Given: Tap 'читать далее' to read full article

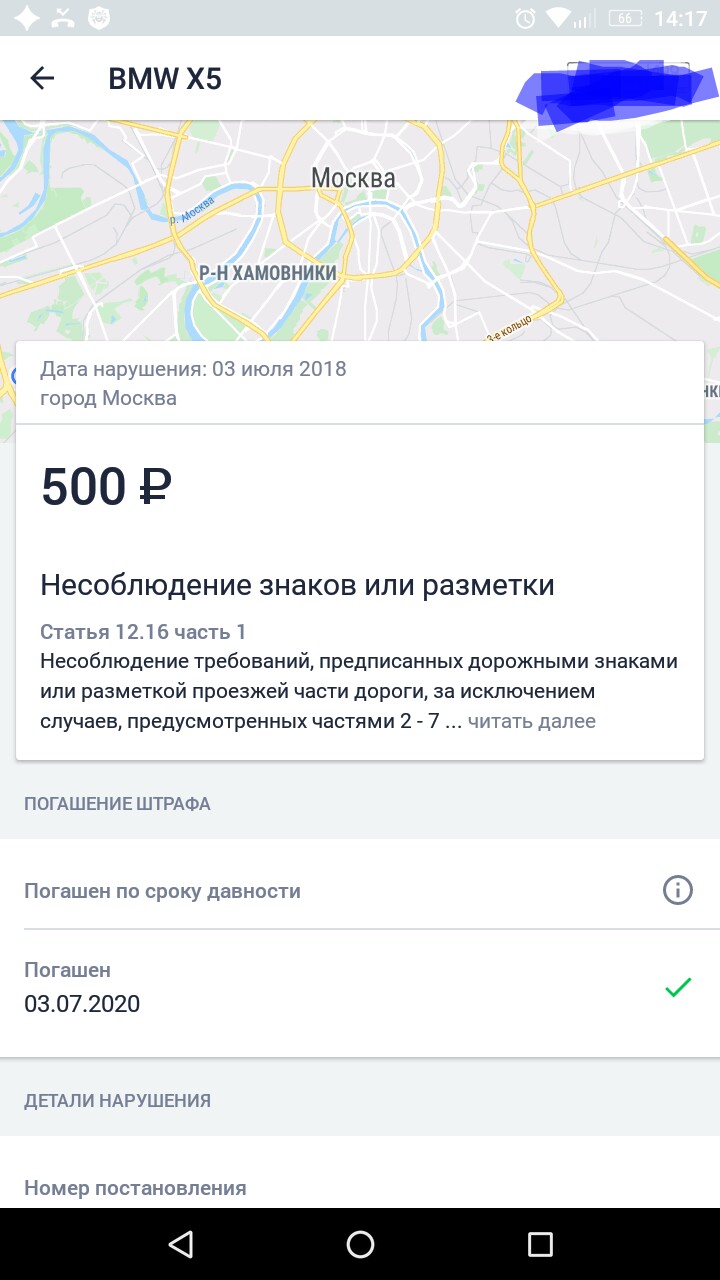Looking at the screenshot, I should (531, 721).
